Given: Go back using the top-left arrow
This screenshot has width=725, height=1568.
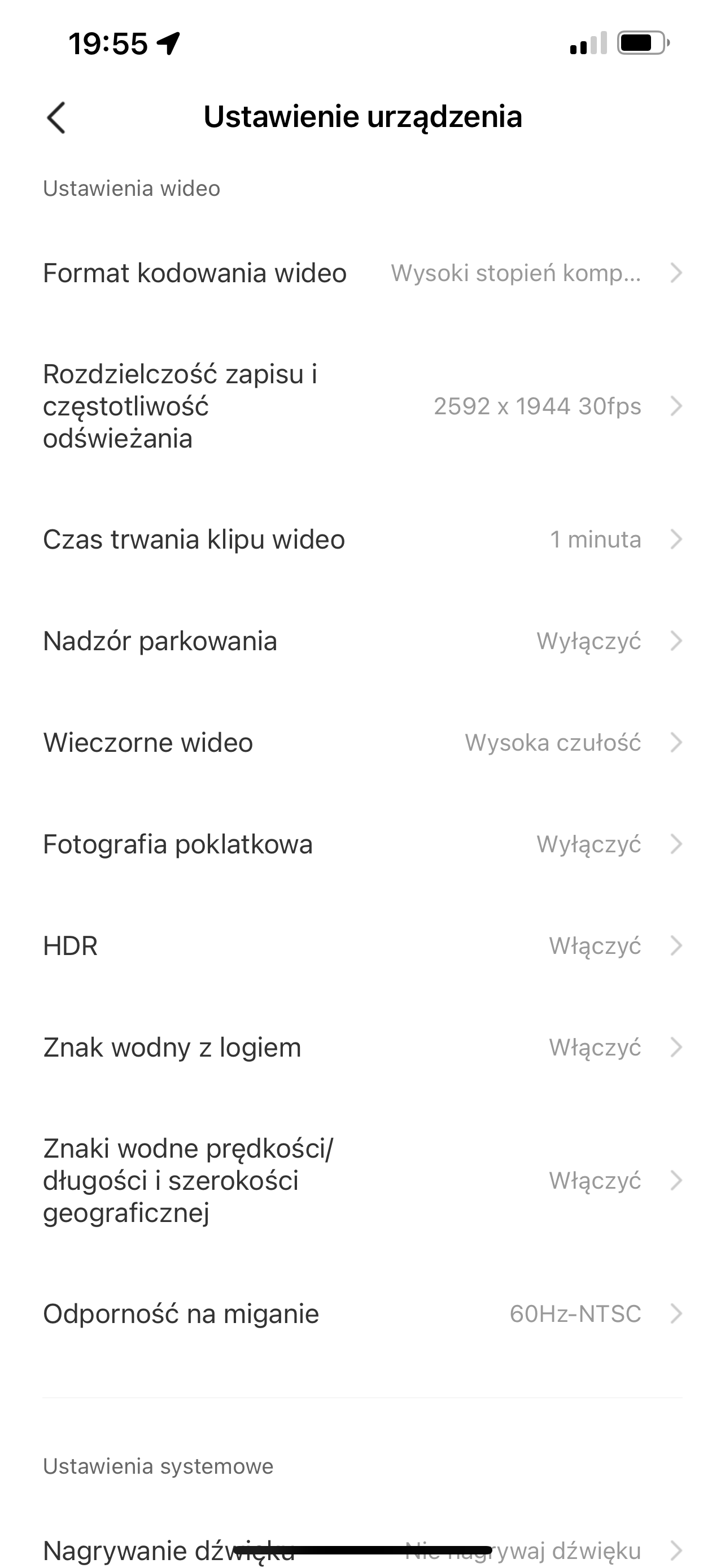Looking at the screenshot, I should tap(56, 117).
